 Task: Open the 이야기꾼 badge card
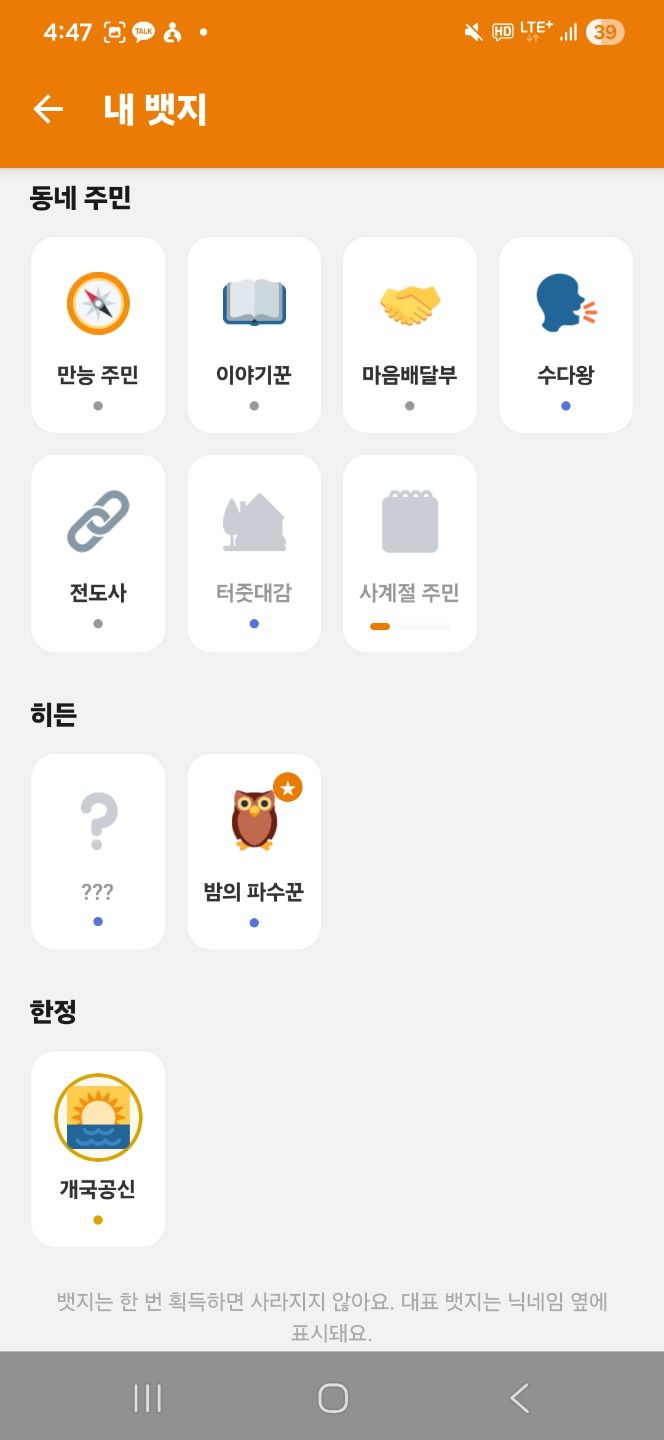254,335
